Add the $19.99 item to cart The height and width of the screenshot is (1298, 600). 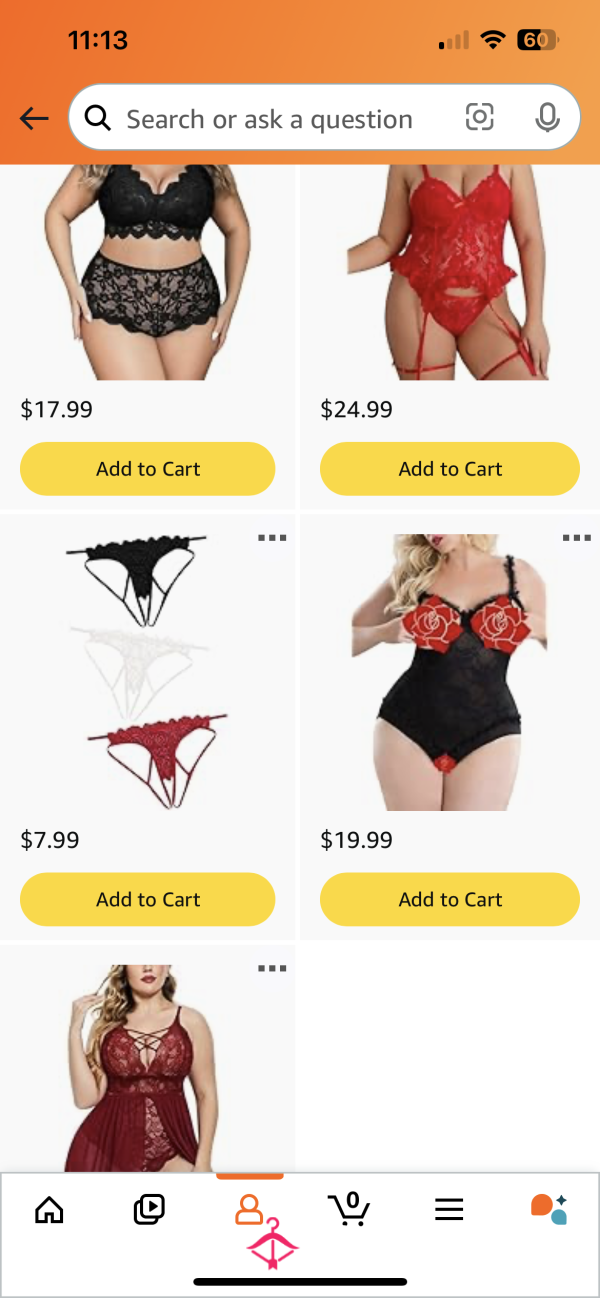tap(450, 899)
